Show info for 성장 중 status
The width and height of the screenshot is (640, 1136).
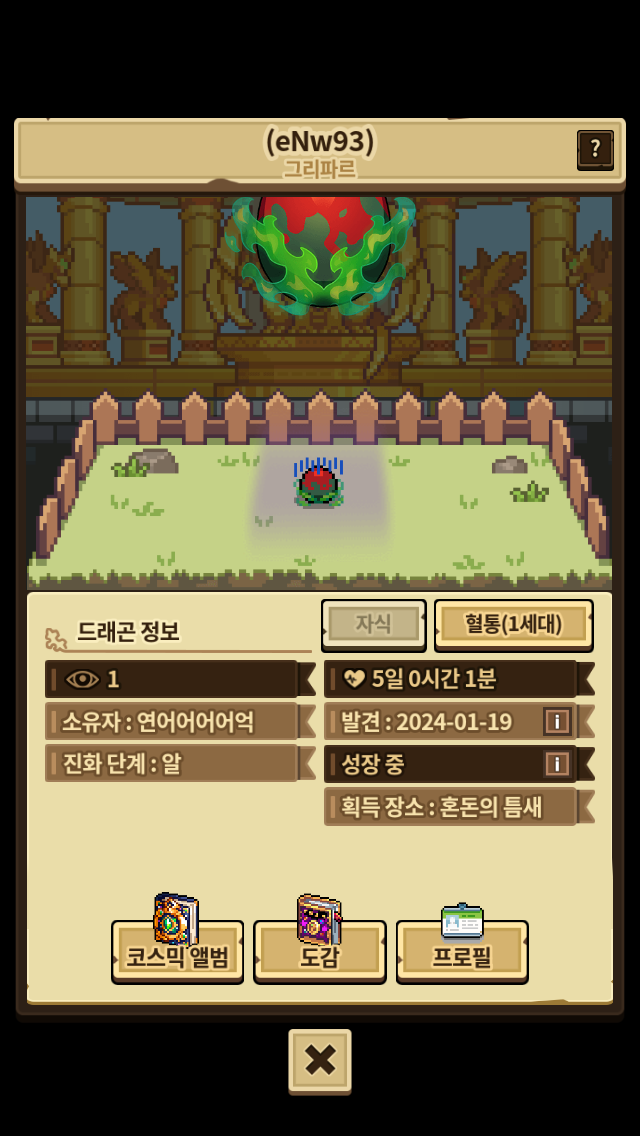point(557,764)
